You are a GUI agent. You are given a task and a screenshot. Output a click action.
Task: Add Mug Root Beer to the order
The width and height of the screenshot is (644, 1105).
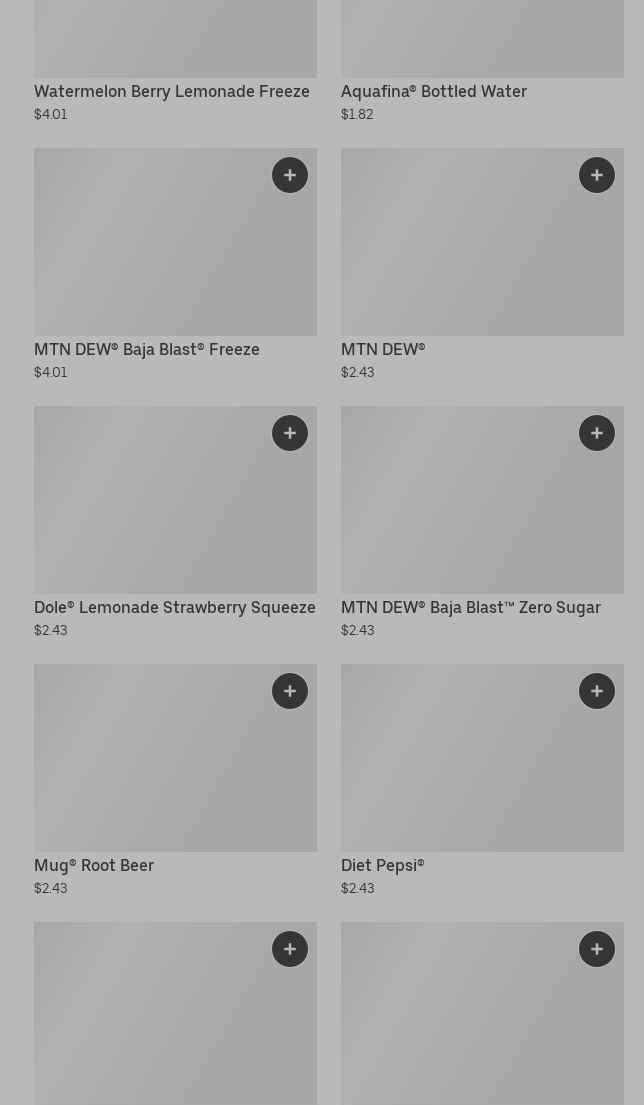click(x=290, y=691)
